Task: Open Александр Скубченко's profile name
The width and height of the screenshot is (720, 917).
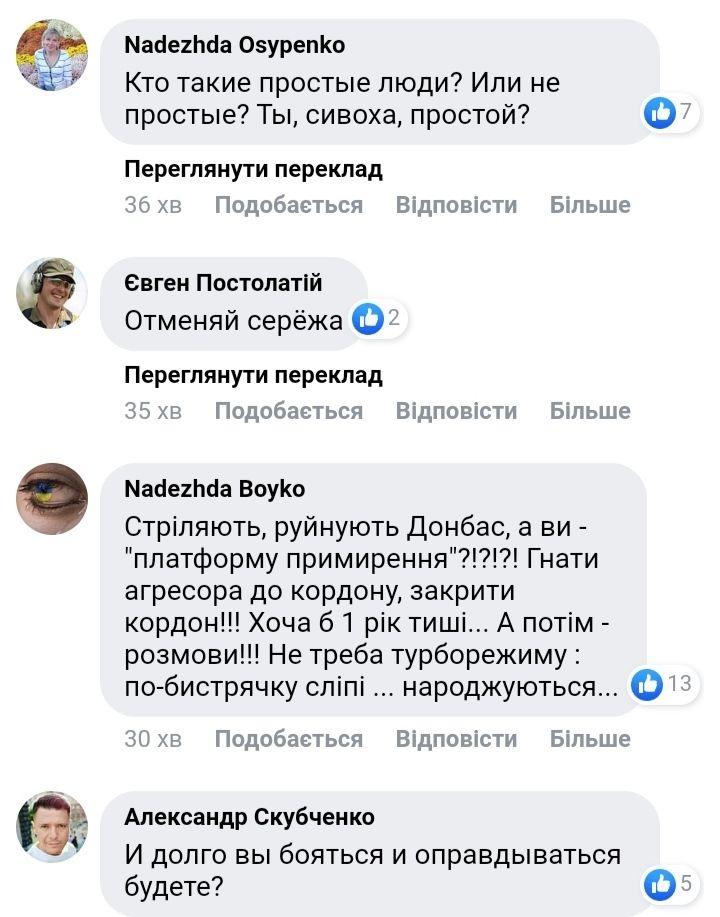Action: pyautogui.click(x=249, y=817)
